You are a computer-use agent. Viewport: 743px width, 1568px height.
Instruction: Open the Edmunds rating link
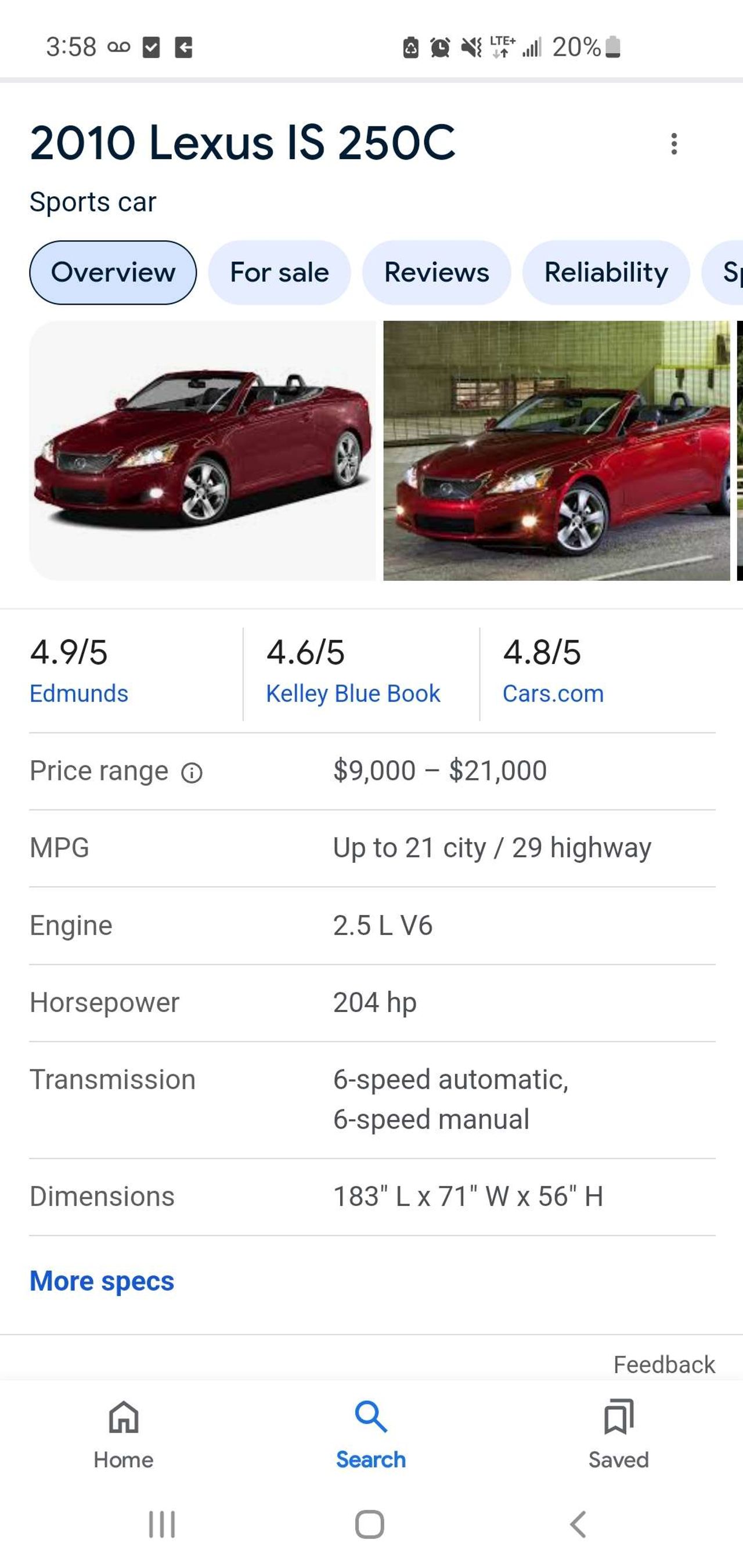tap(78, 693)
